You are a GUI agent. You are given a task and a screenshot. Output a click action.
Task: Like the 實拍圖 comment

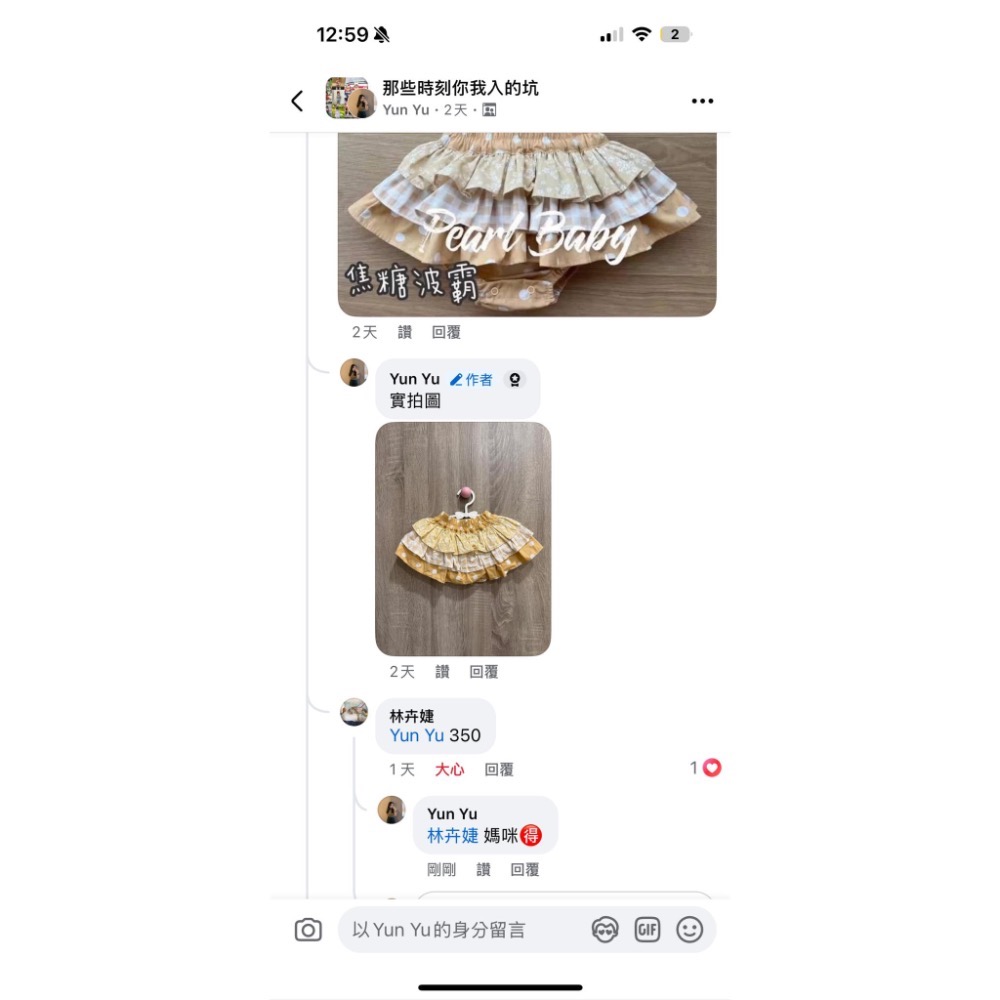tap(443, 672)
